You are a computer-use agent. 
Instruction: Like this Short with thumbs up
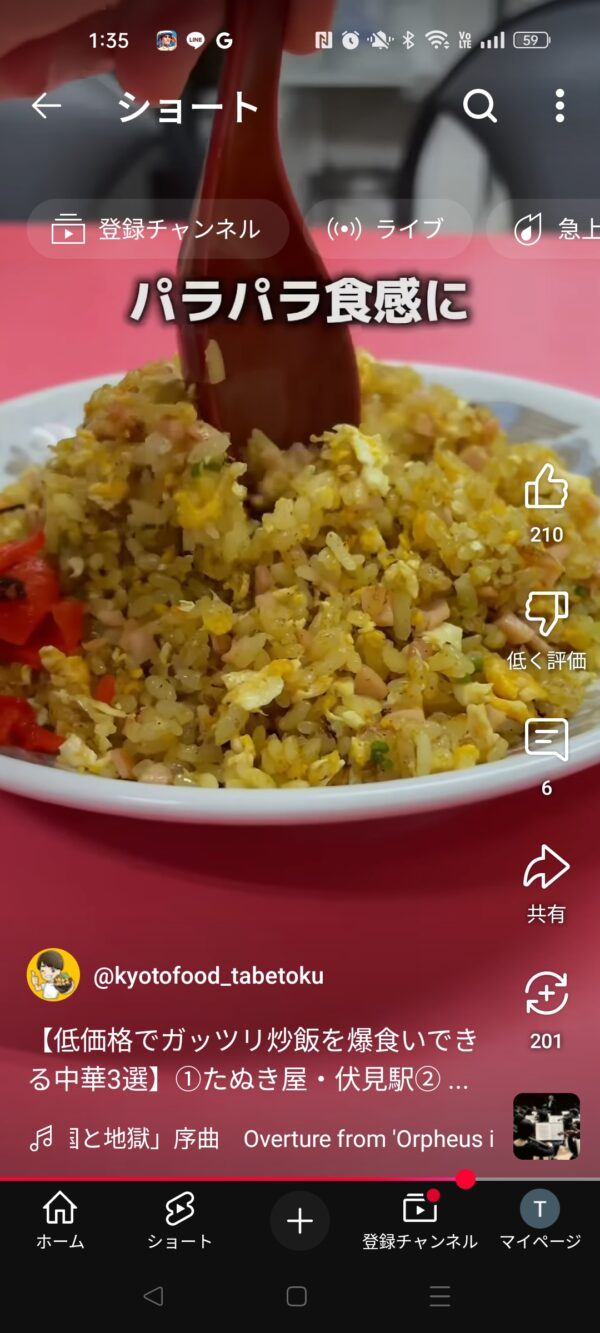coord(546,488)
